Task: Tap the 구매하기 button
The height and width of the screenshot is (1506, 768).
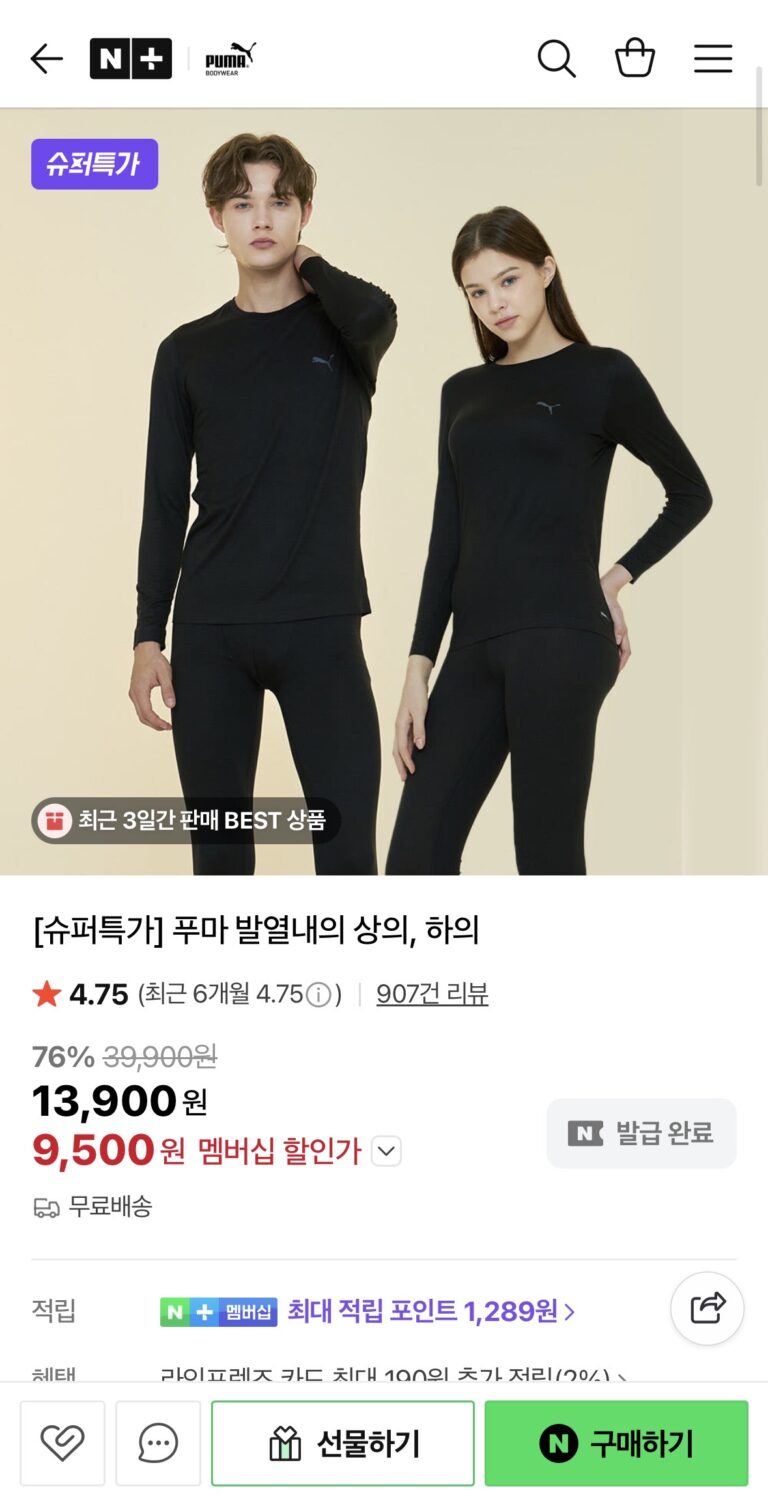Action: point(616,1443)
